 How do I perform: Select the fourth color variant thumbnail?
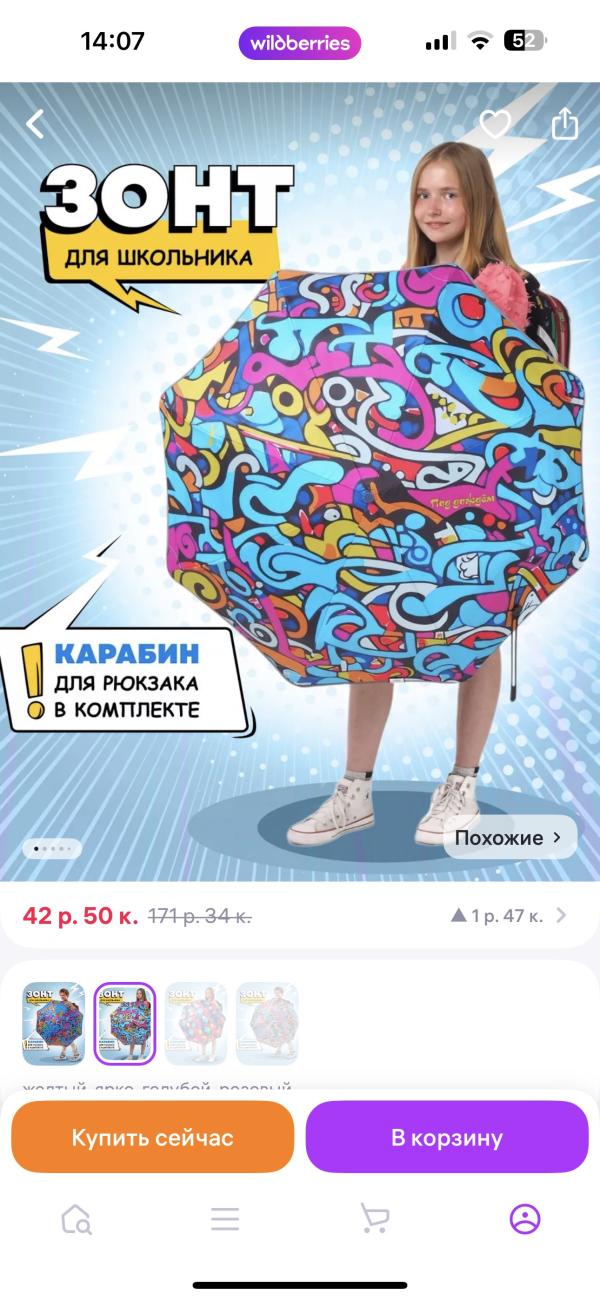pyautogui.click(x=267, y=1023)
